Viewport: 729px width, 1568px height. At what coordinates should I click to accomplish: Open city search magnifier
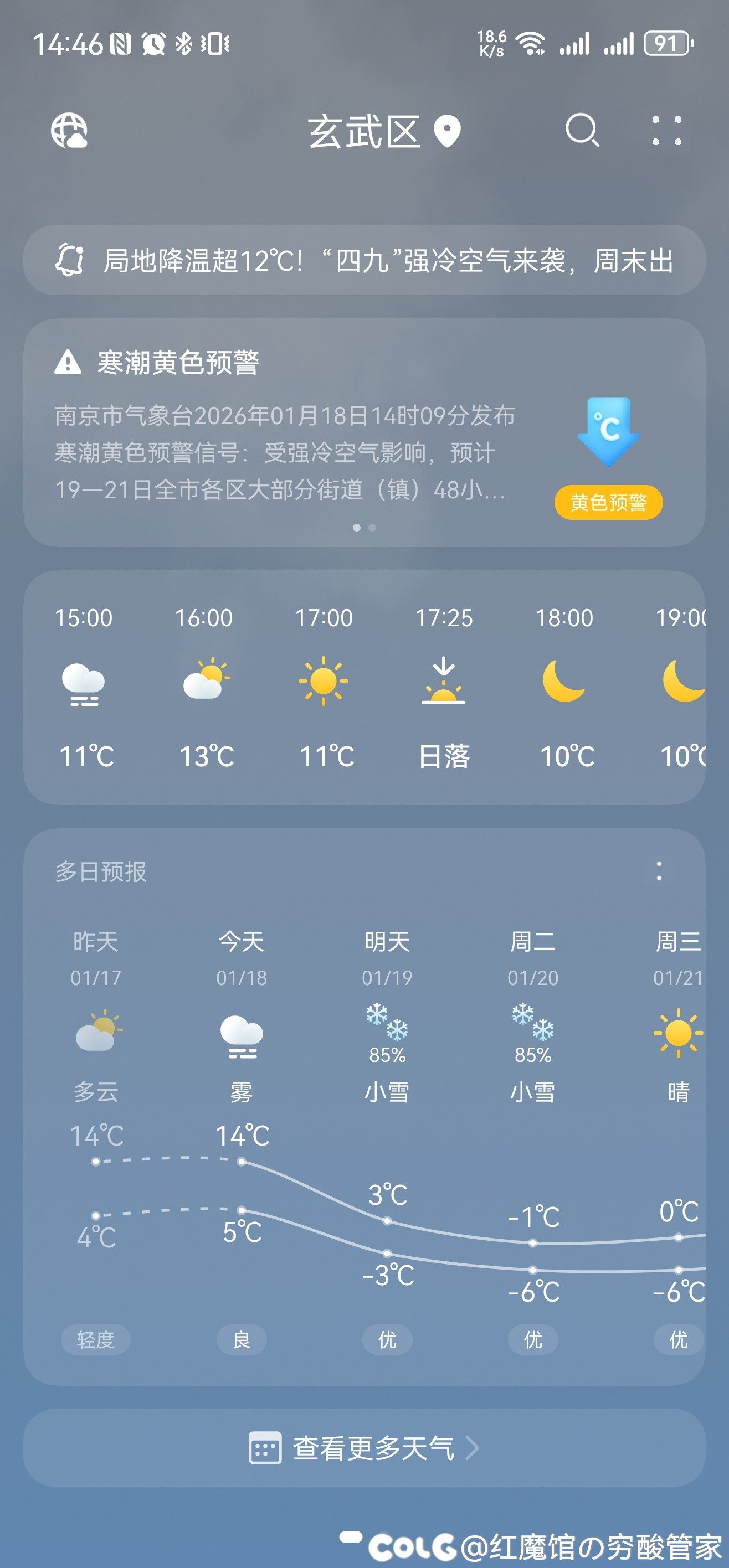pos(582,130)
